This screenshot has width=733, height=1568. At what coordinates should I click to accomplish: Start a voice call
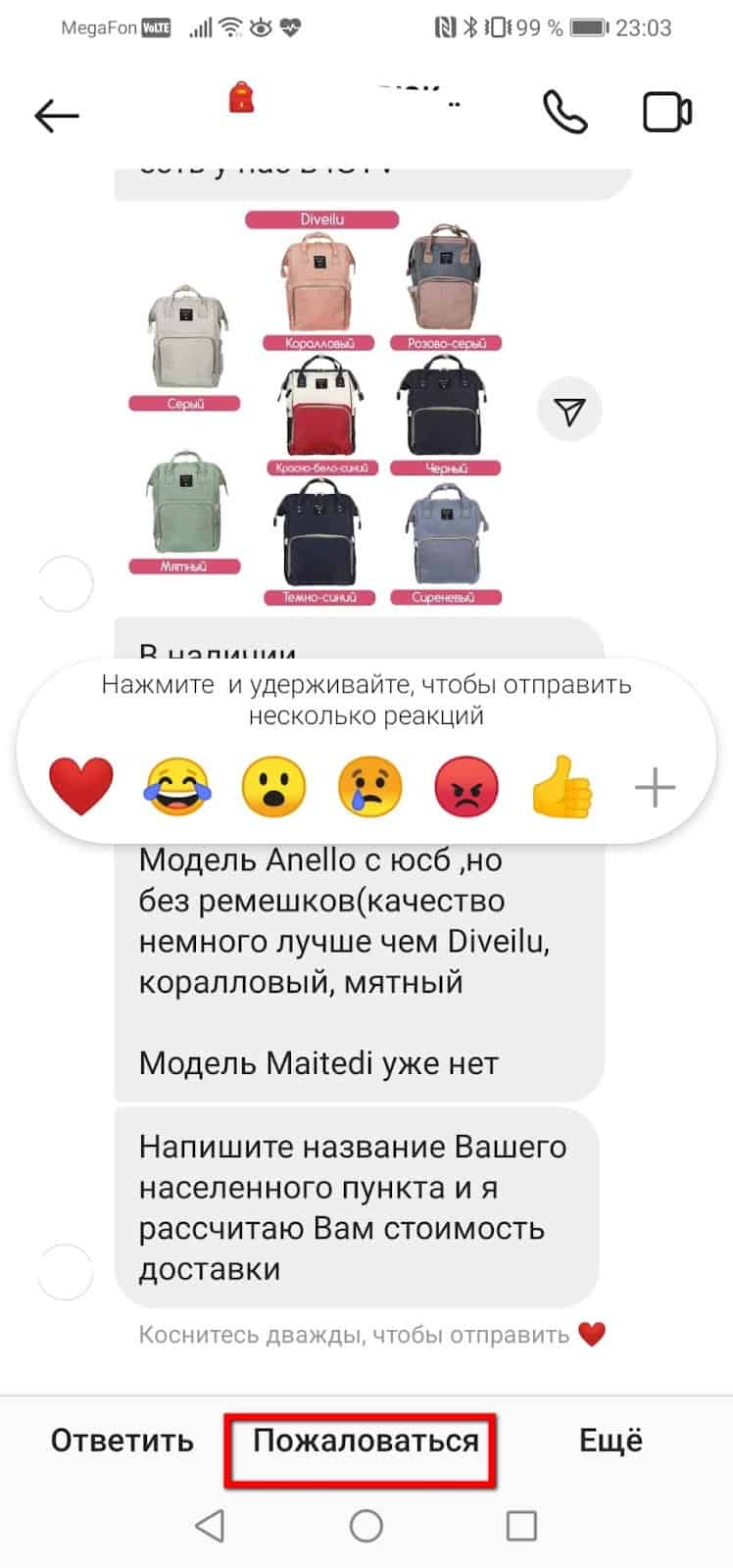click(x=565, y=113)
